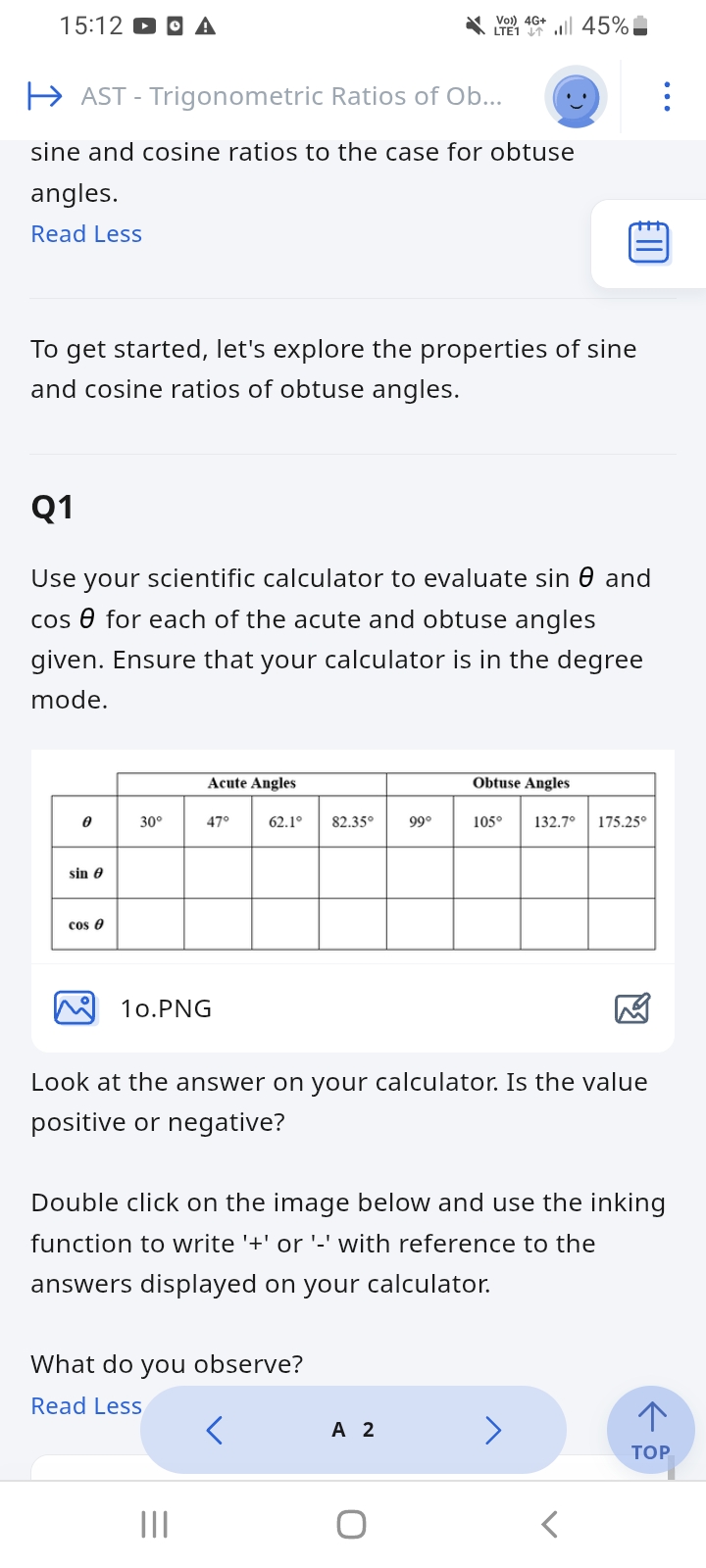The image size is (706, 1568).
Task: Expand the image using the annotate icon
Action: 632,1007
